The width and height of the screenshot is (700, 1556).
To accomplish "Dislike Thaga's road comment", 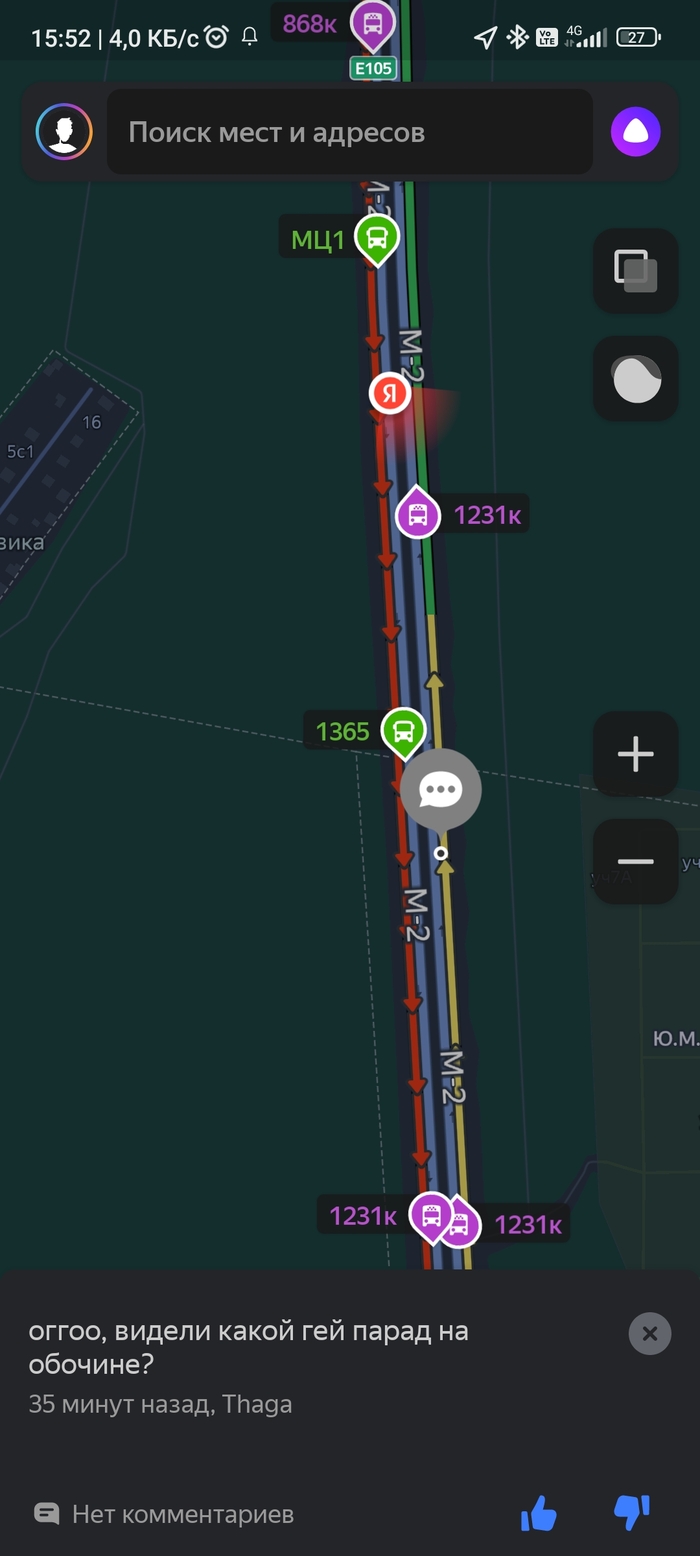I will [x=631, y=1513].
